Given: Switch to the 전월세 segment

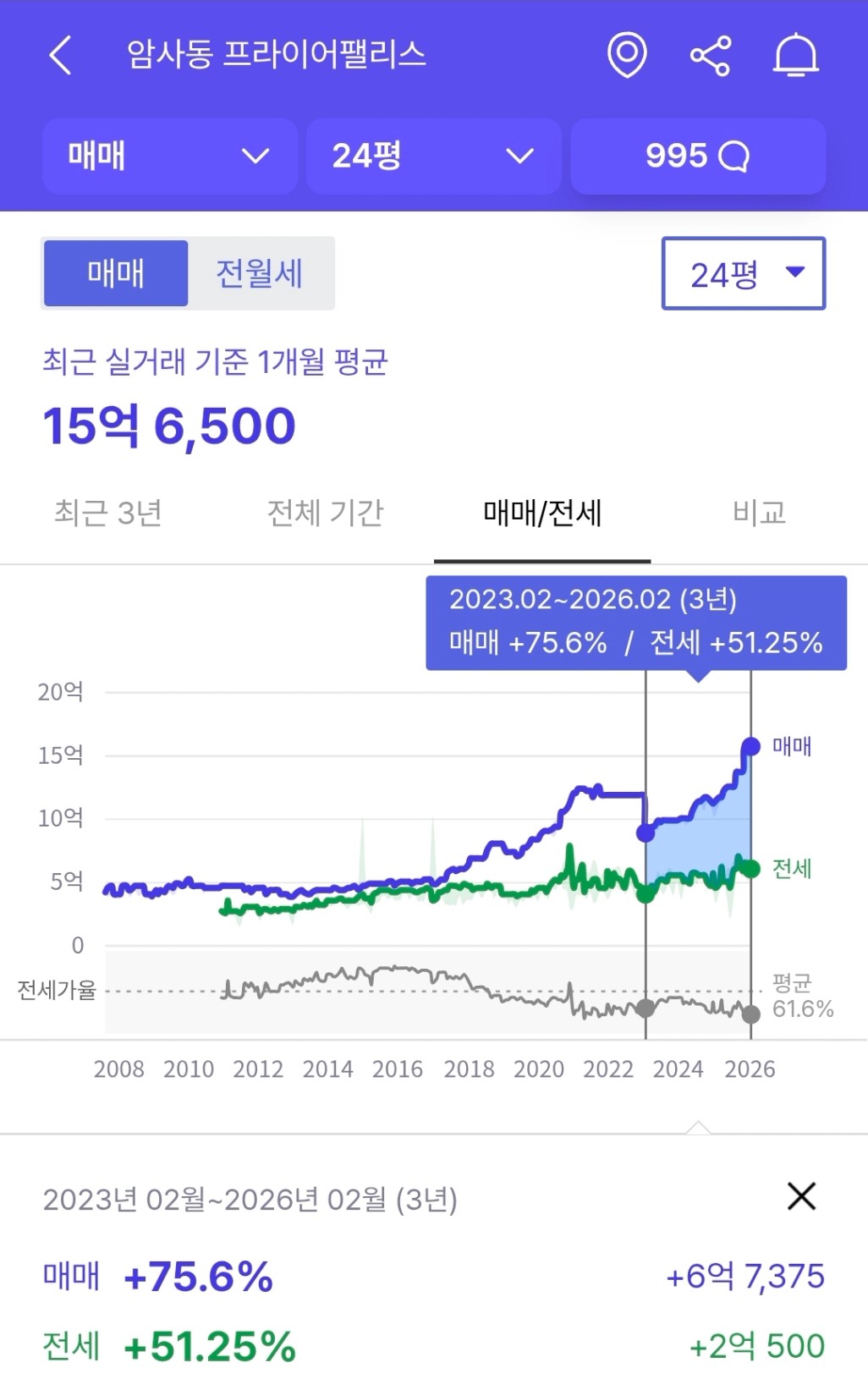Looking at the screenshot, I should pos(260,273).
